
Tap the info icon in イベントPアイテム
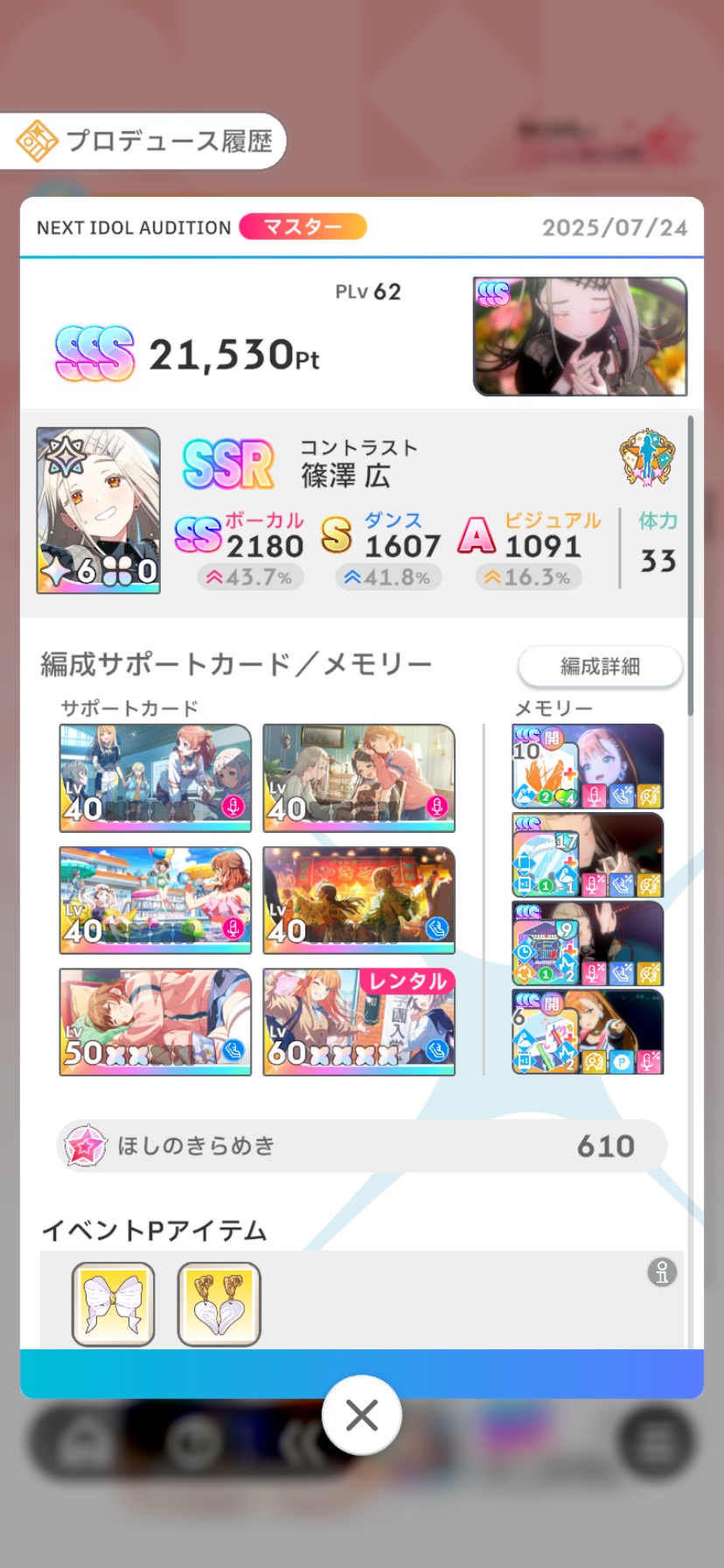(662, 1271)
